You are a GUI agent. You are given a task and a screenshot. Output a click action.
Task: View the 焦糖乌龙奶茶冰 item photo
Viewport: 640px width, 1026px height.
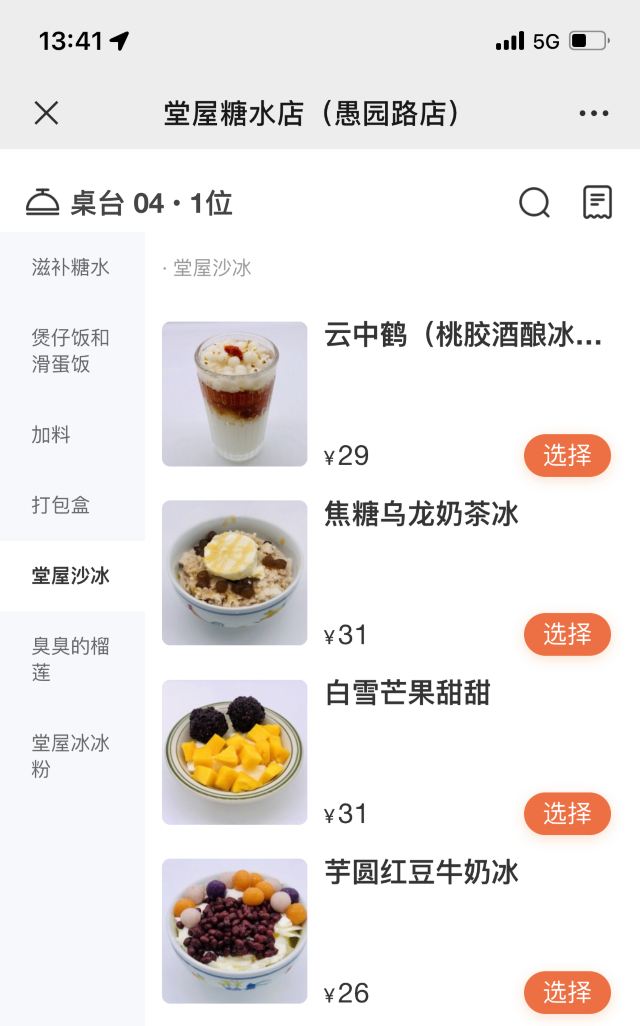pos(235,573)
